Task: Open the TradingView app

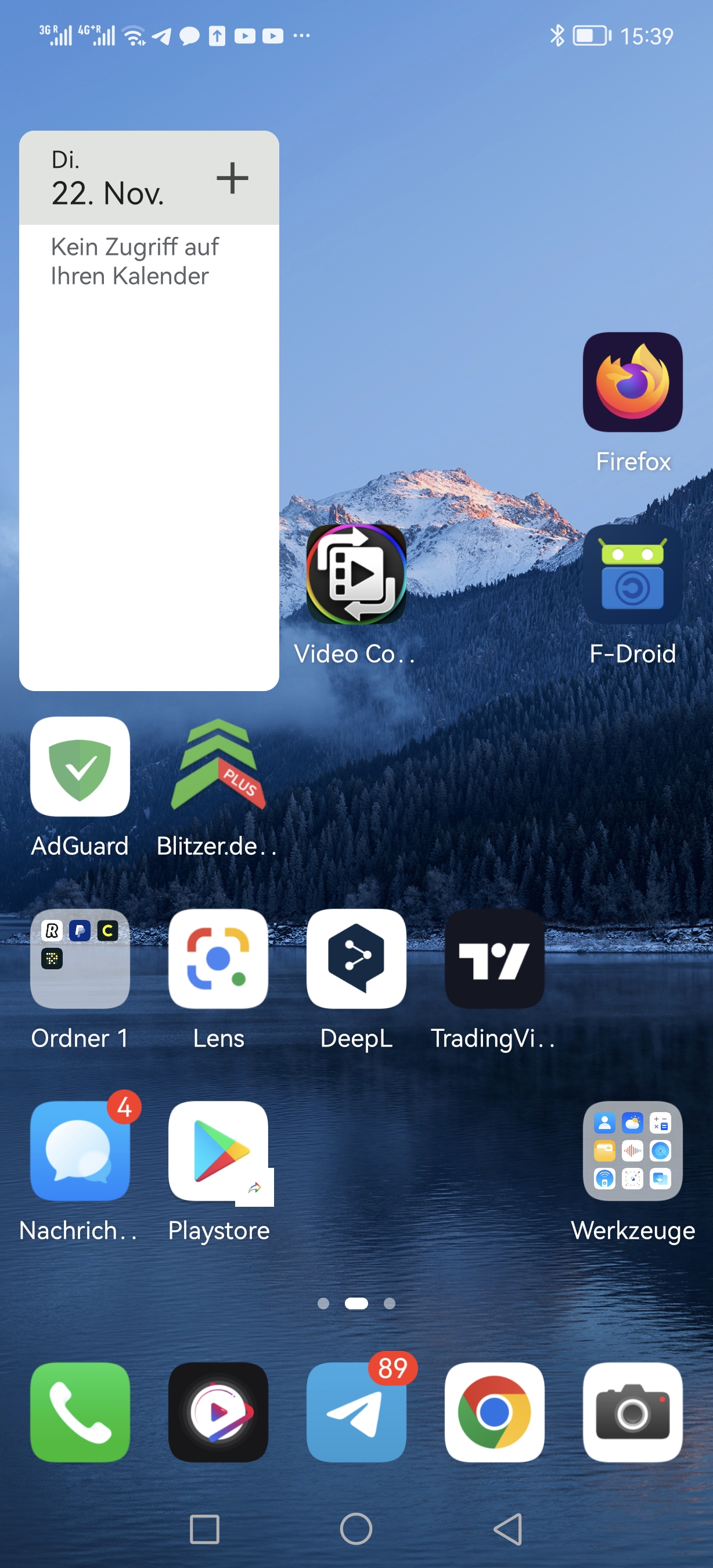Action: [494, 959]
